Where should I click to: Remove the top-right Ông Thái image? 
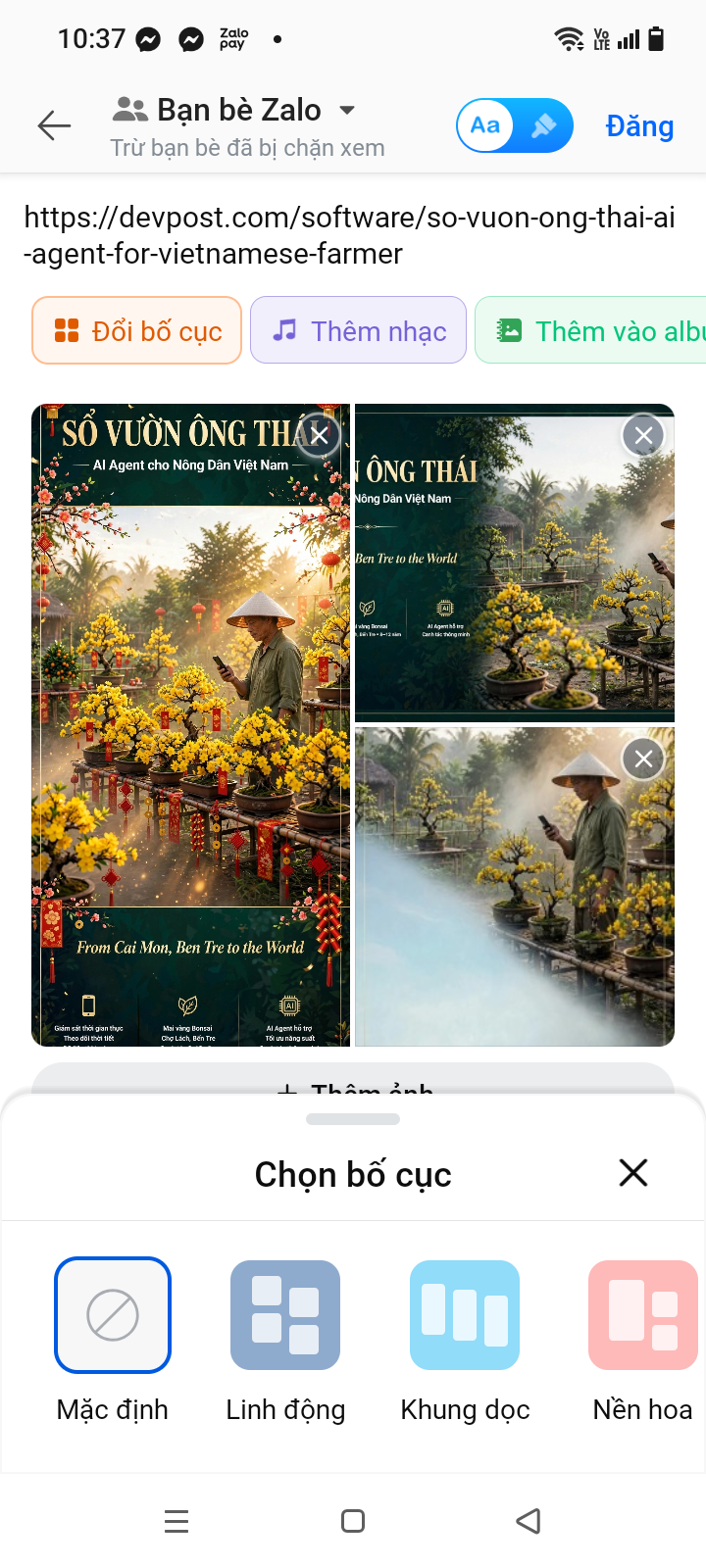[x=643, y=435]
